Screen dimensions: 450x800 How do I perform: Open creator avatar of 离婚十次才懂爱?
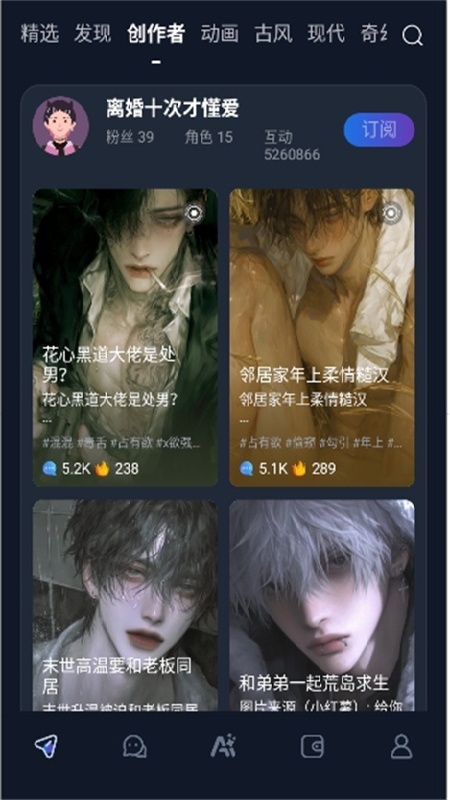61,126
